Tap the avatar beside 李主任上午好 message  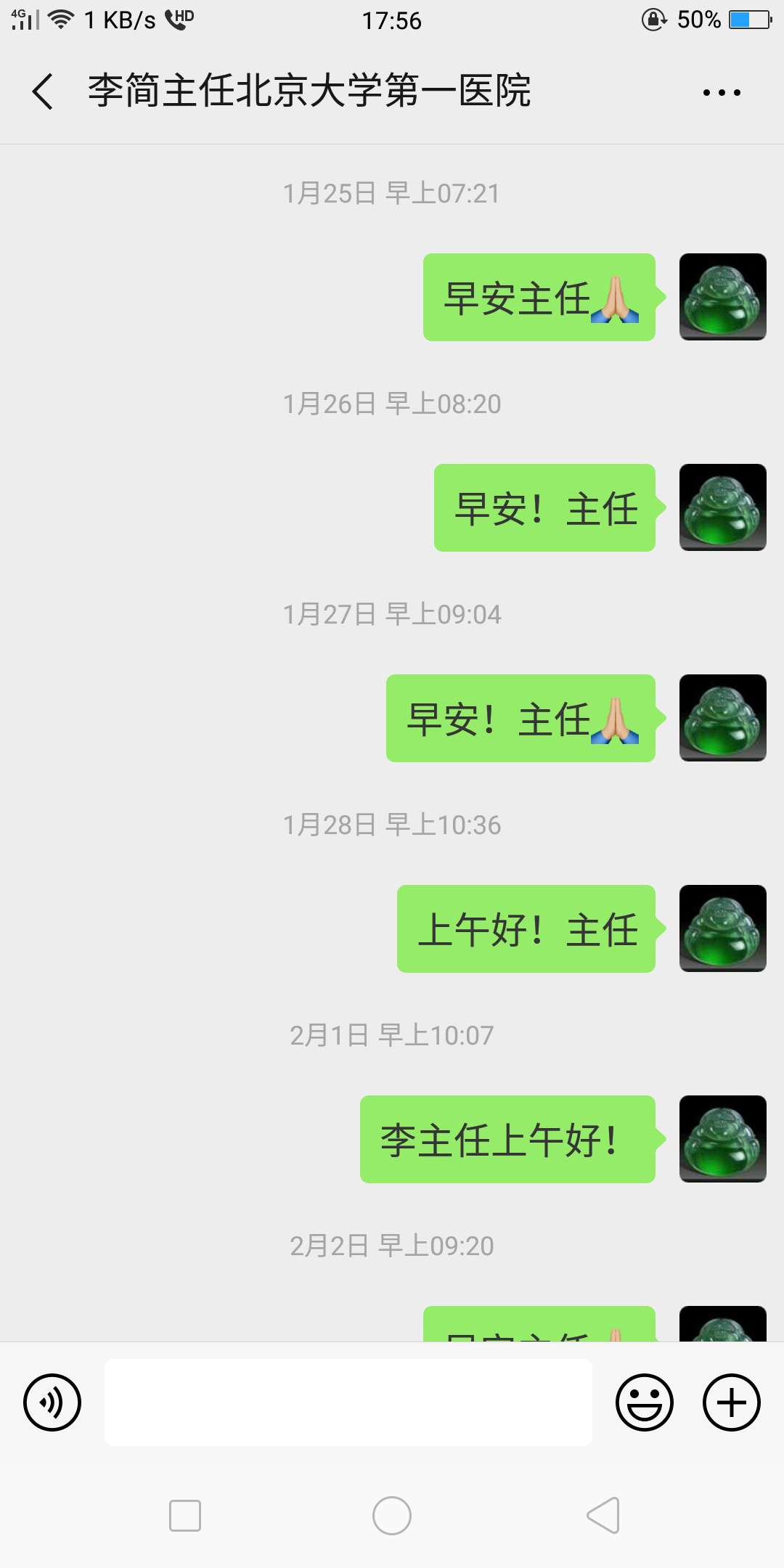click(x=722, y=1140)
